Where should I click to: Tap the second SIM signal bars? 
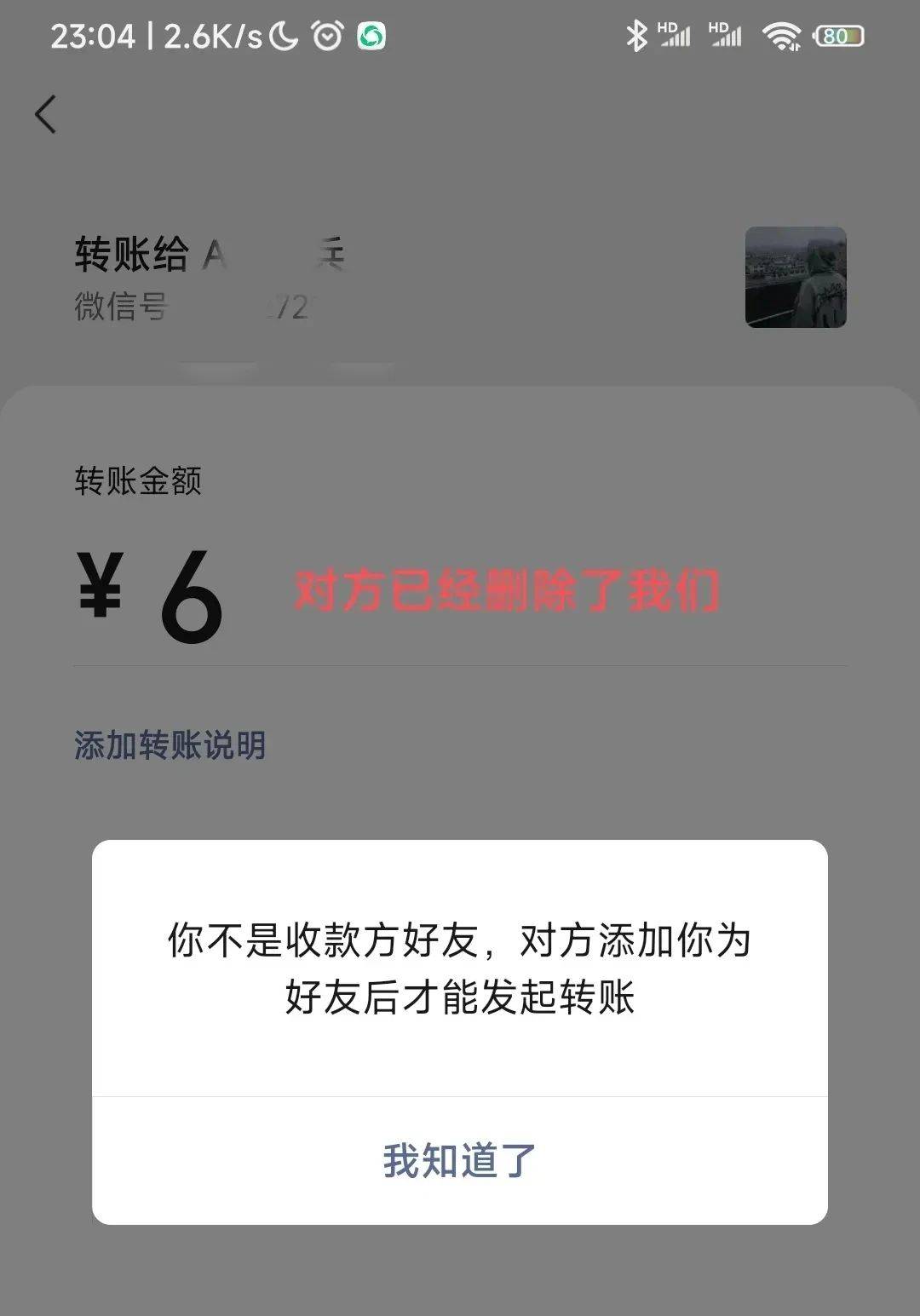729,39
